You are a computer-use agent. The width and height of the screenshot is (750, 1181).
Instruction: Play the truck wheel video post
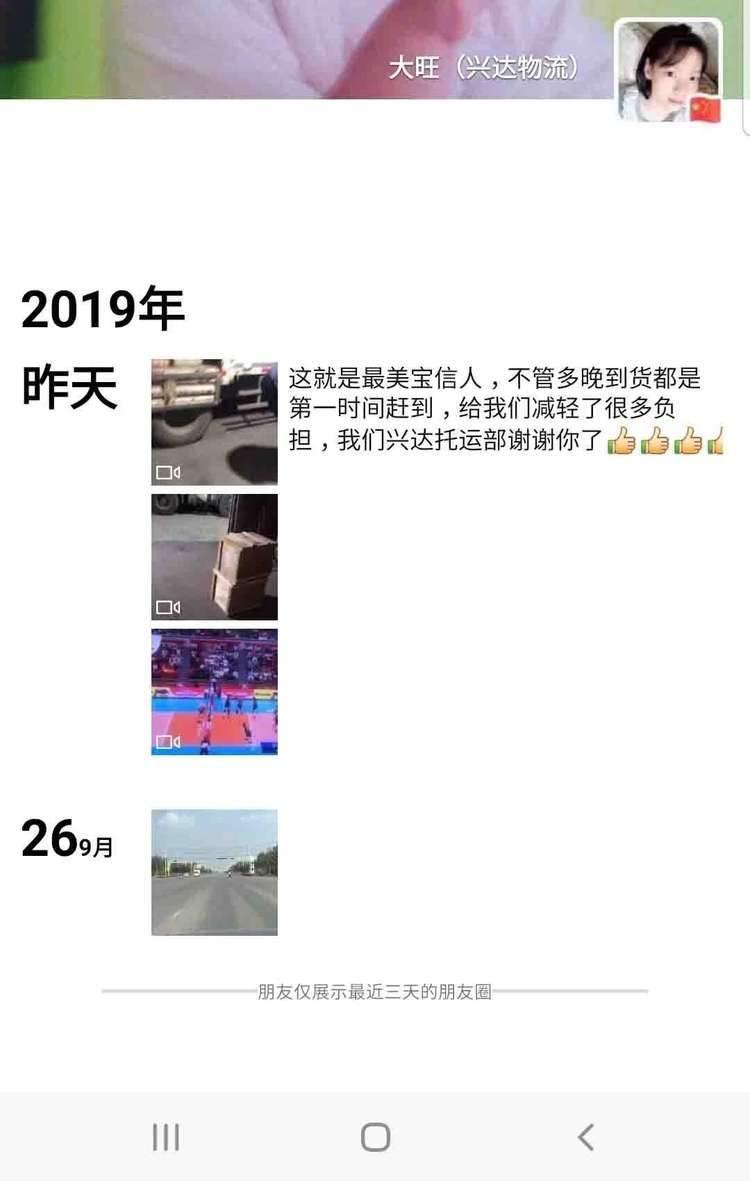point(214,422)
